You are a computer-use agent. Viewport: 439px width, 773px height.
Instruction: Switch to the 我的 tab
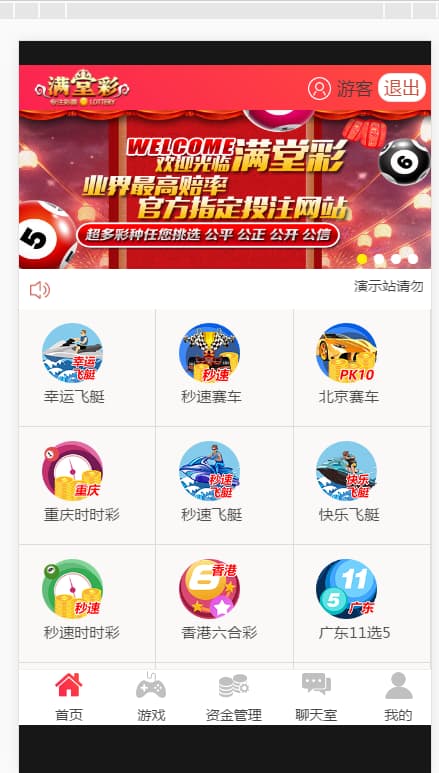pos(399,697)
